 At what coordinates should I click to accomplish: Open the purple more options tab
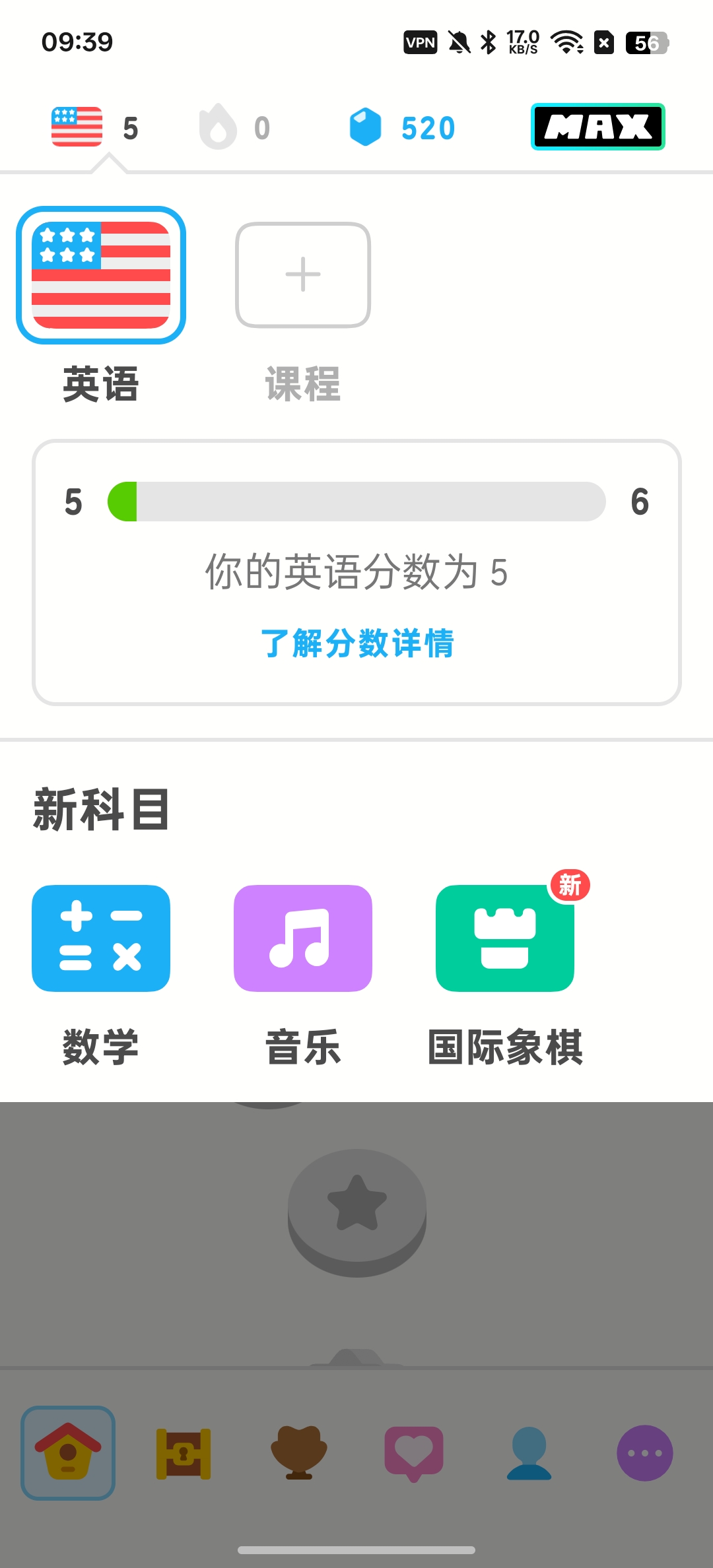click(645, 1453)
